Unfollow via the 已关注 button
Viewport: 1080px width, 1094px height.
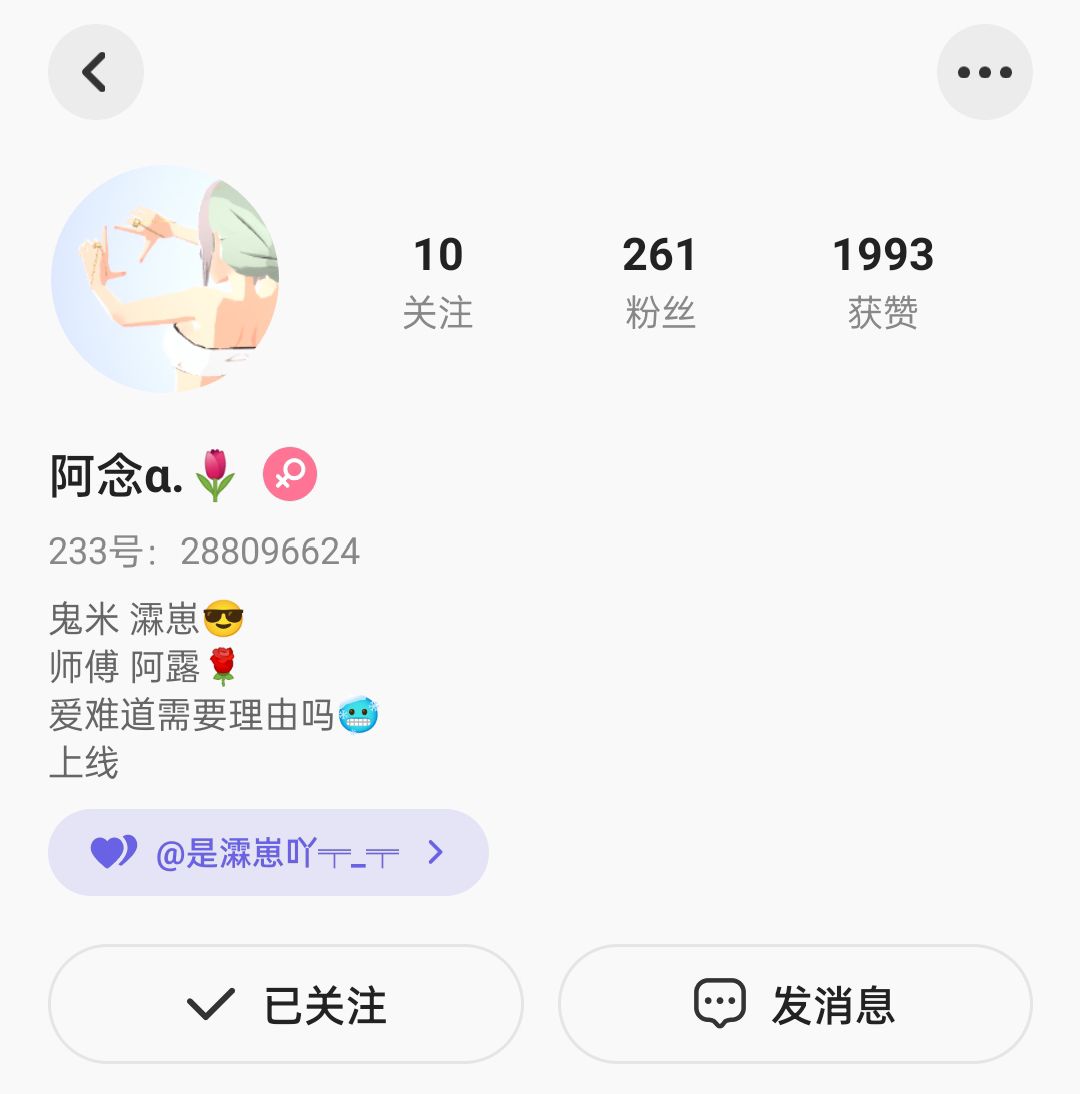286,1004
